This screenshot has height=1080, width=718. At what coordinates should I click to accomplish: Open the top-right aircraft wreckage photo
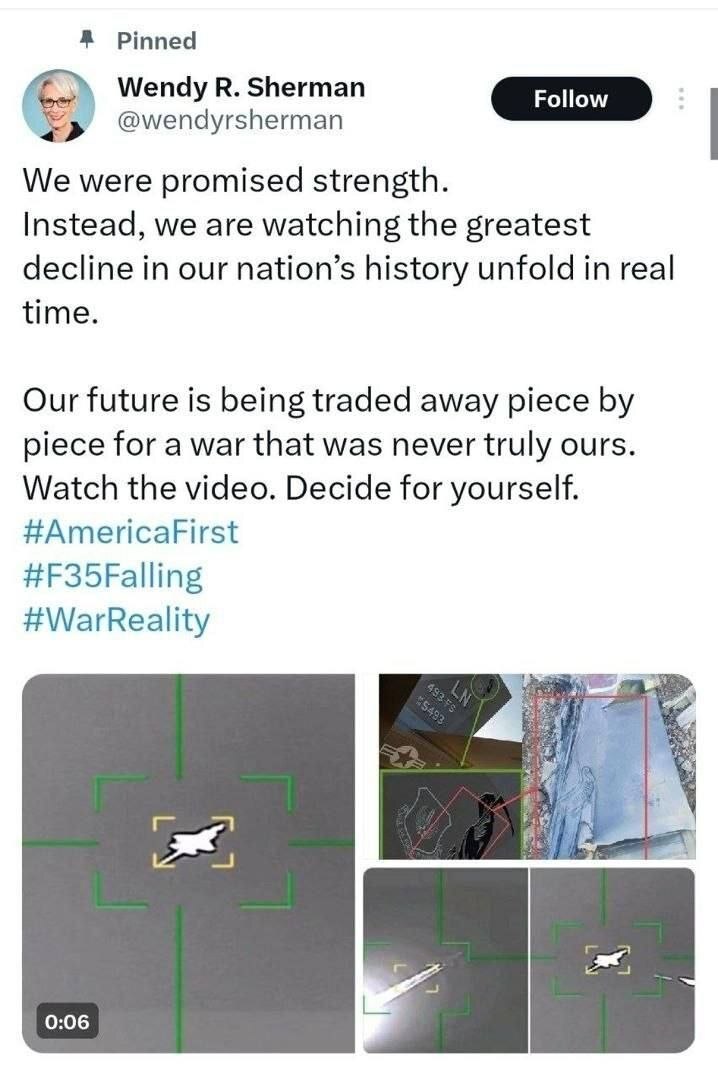(x=536, y=766)
